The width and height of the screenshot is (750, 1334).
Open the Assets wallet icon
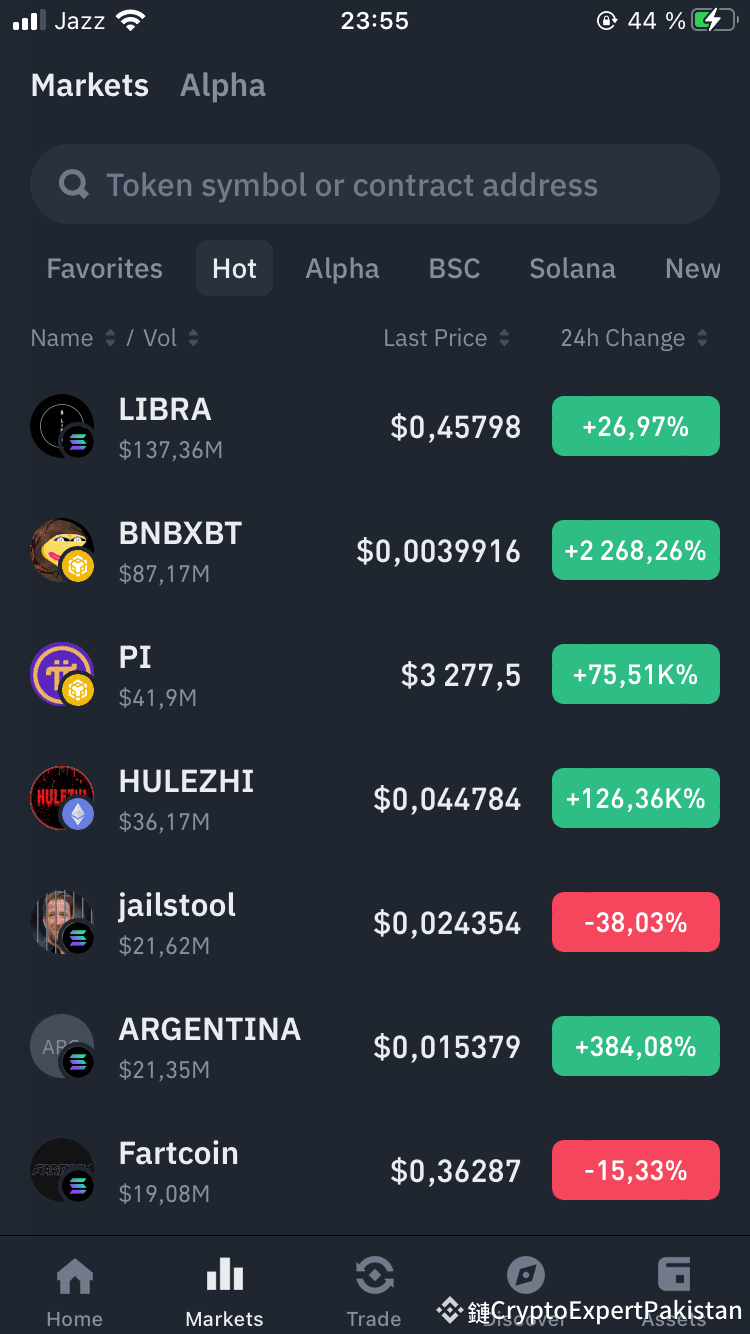(675, 1272)
